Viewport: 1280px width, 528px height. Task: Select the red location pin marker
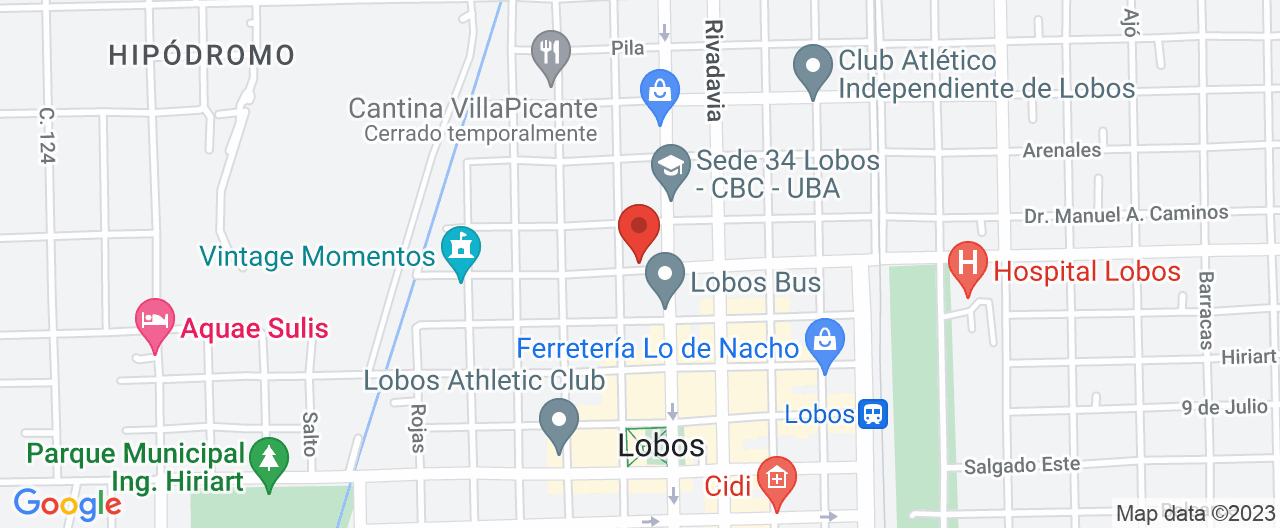pyautogui.click(x=639, y=228)
